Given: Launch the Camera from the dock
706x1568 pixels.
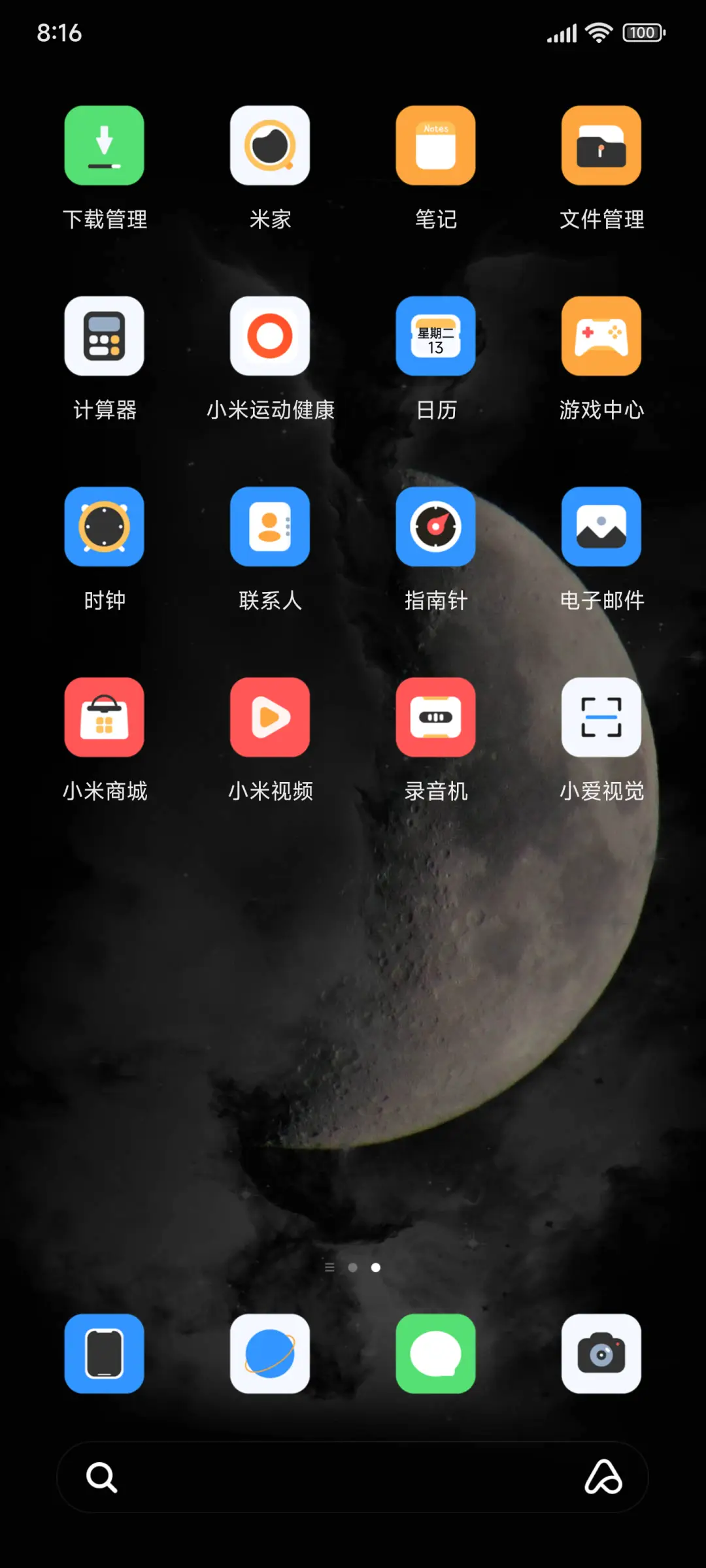Looking at the screenshot, I should click(x=601, y=1352).
